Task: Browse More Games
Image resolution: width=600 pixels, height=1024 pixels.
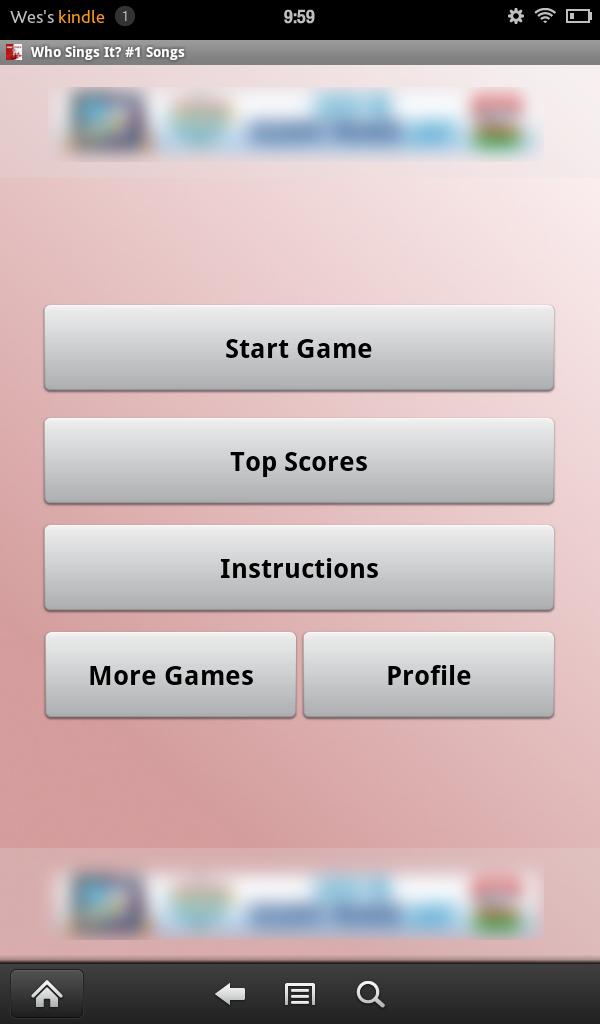Action: pyautogui.click(x=171, y=675)
